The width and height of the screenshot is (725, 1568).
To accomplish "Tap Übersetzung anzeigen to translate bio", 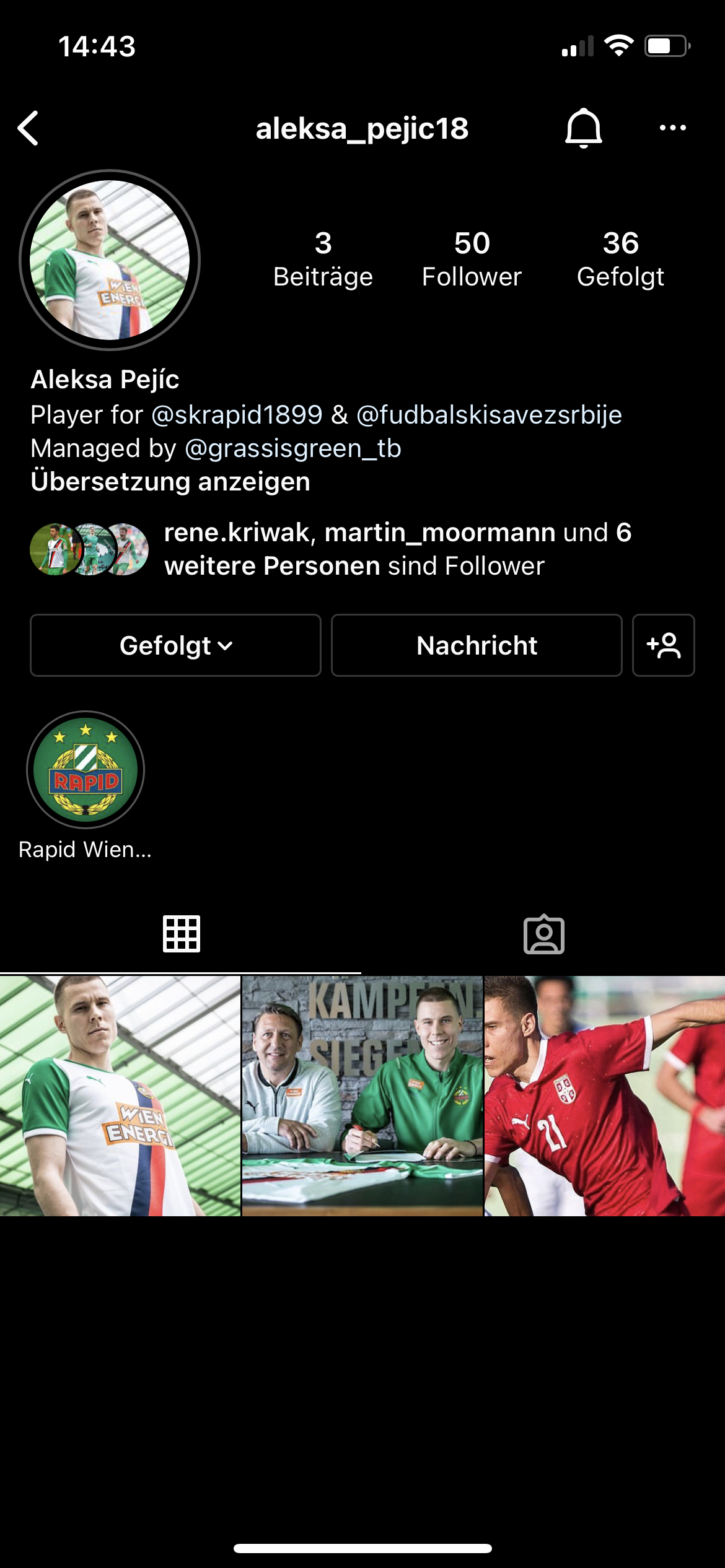I will pos(170,482).
